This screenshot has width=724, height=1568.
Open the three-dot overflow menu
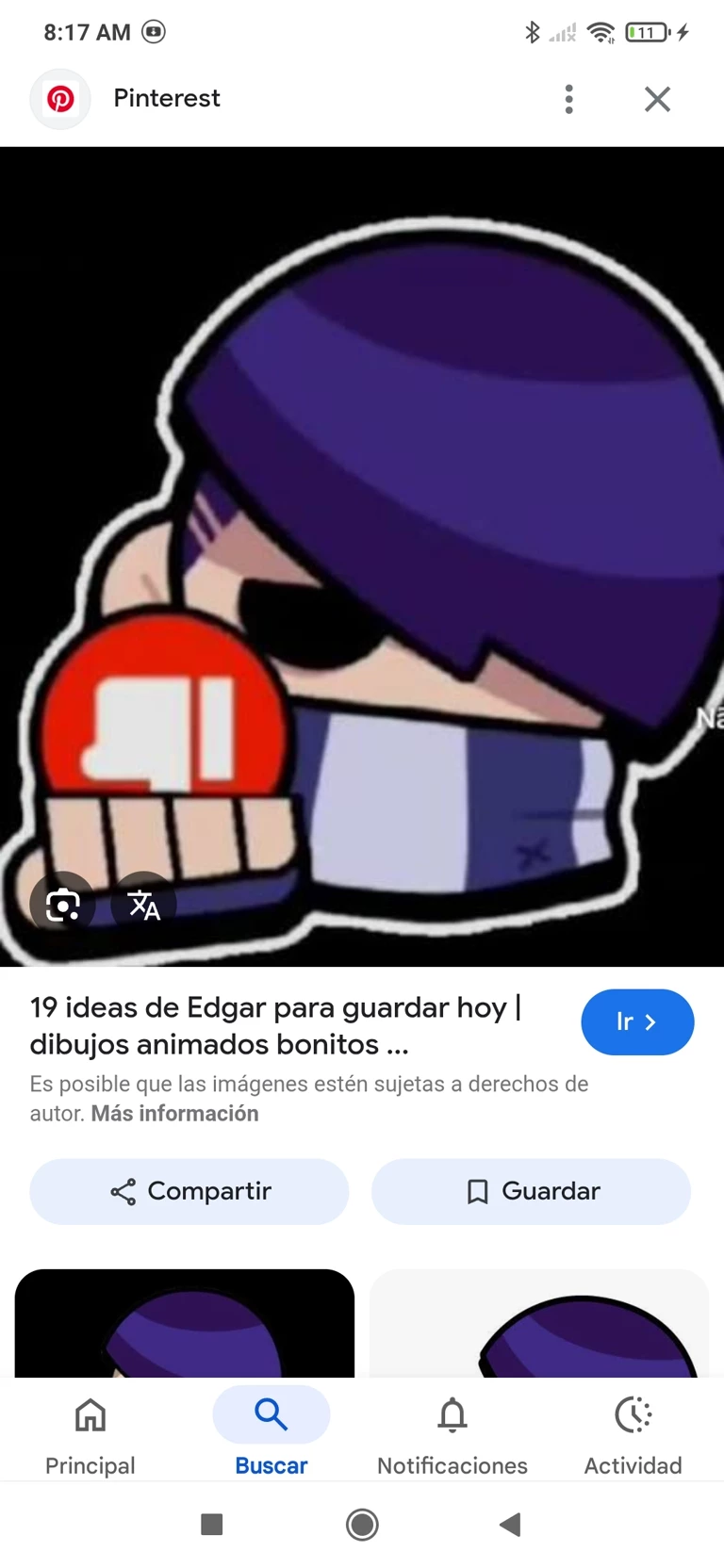[568, 99]
